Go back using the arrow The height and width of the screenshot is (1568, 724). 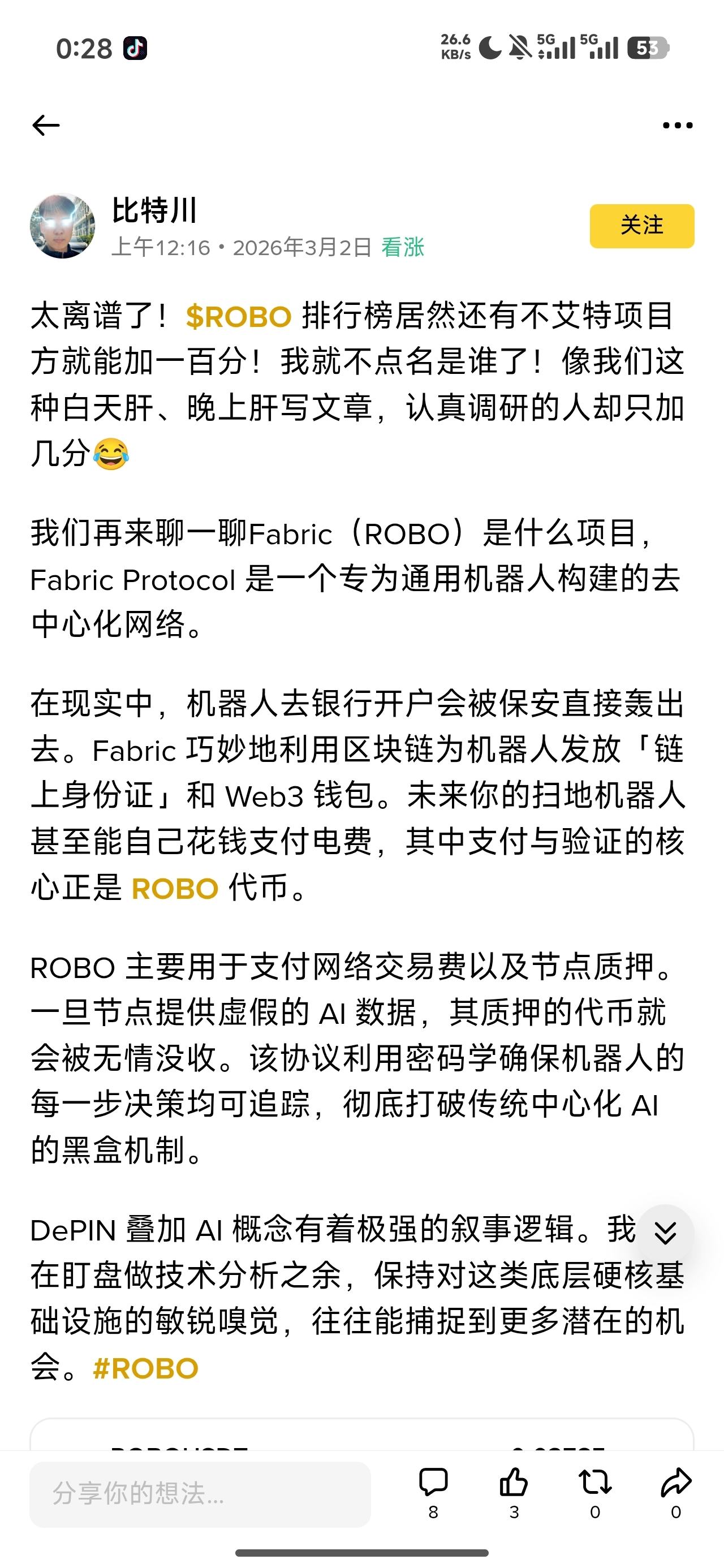(46, 126)
